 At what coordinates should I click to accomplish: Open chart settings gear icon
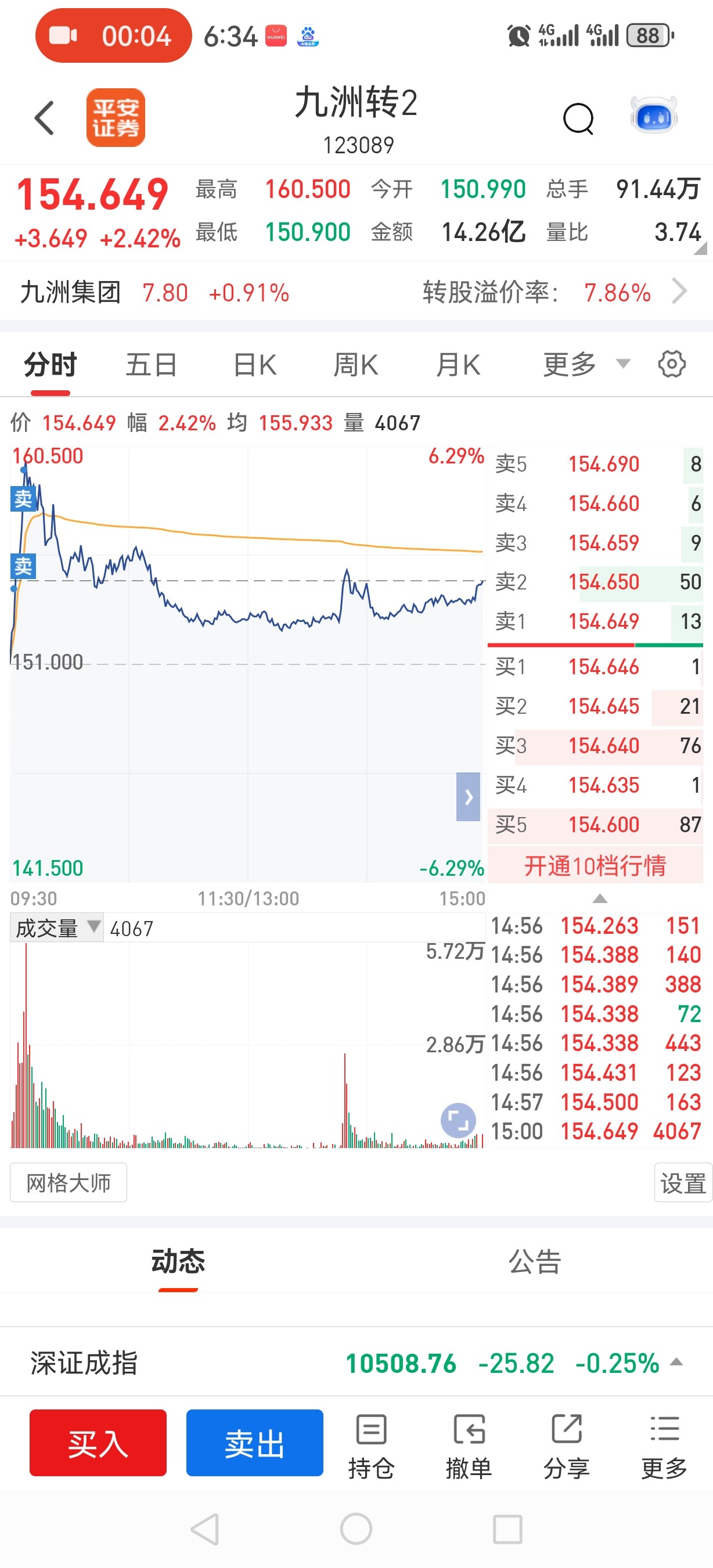point(672,364)
